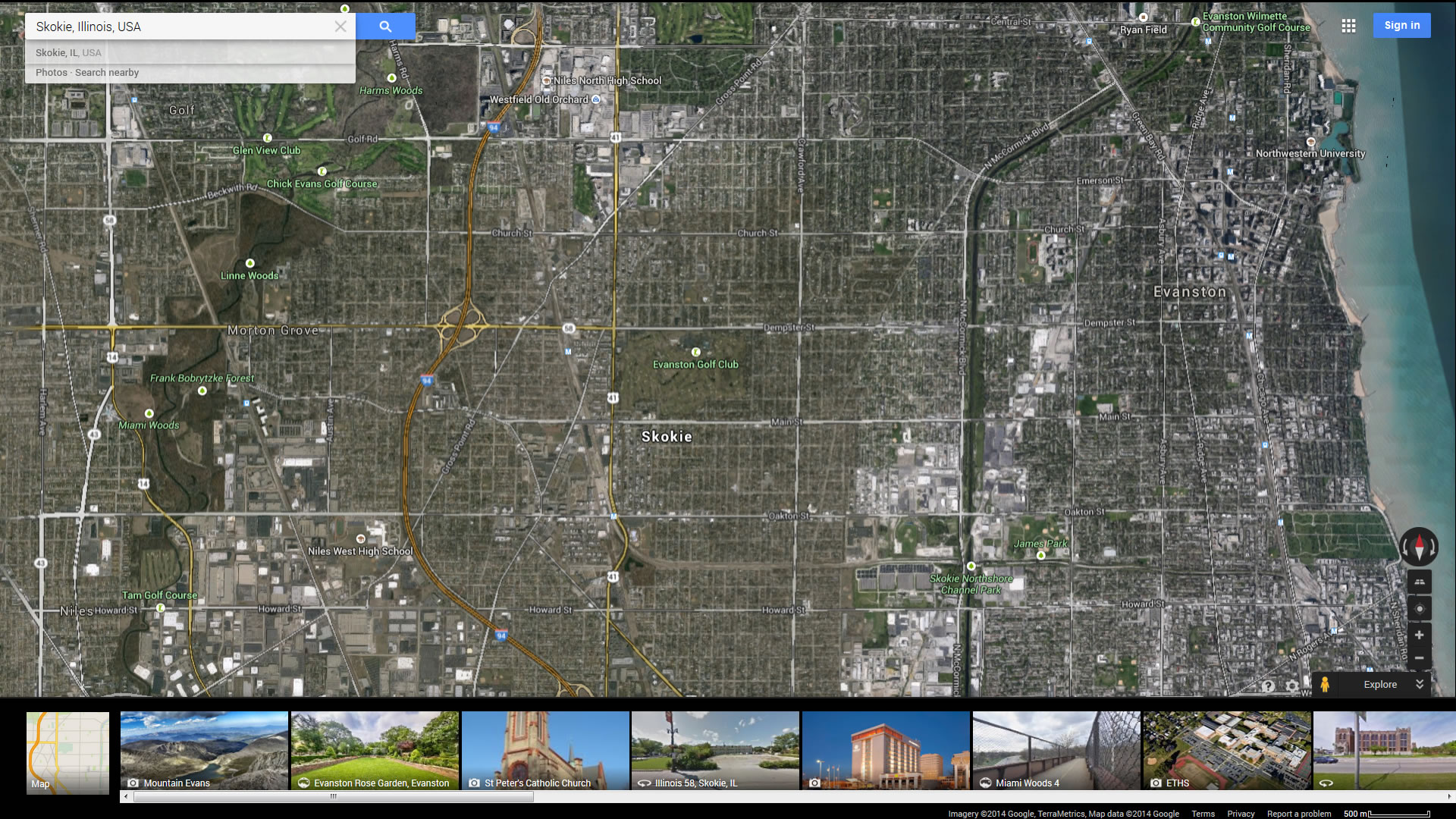Collapse the Explore photo strip

pyautogui.click(x=1419, y=684)
